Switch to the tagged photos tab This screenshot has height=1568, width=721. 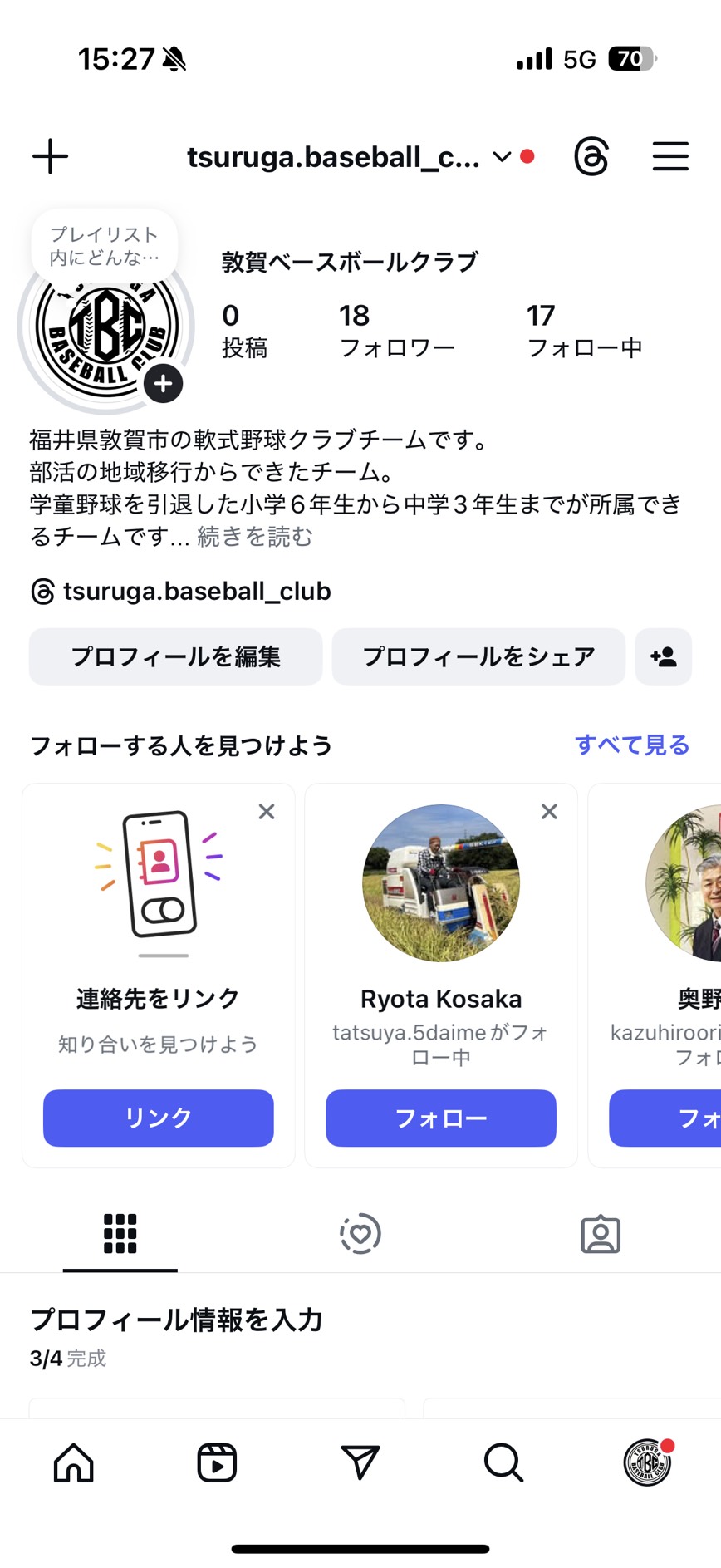coord(600,1234)
